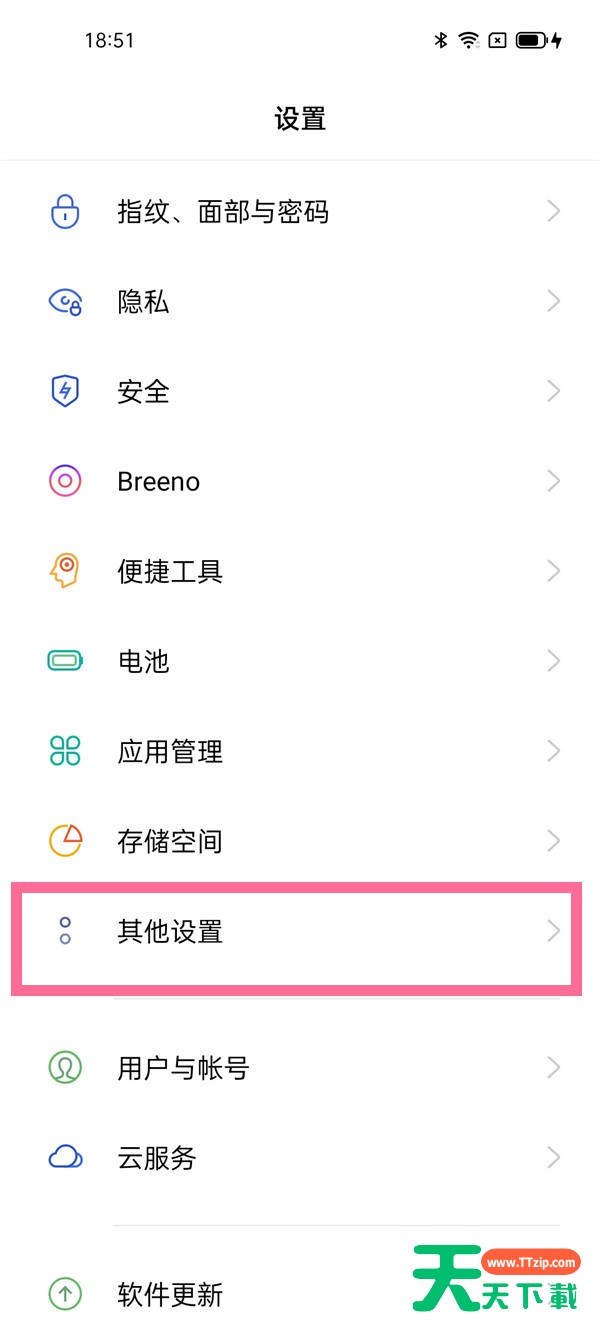View 电池 battery settings

tap(300, 662)
